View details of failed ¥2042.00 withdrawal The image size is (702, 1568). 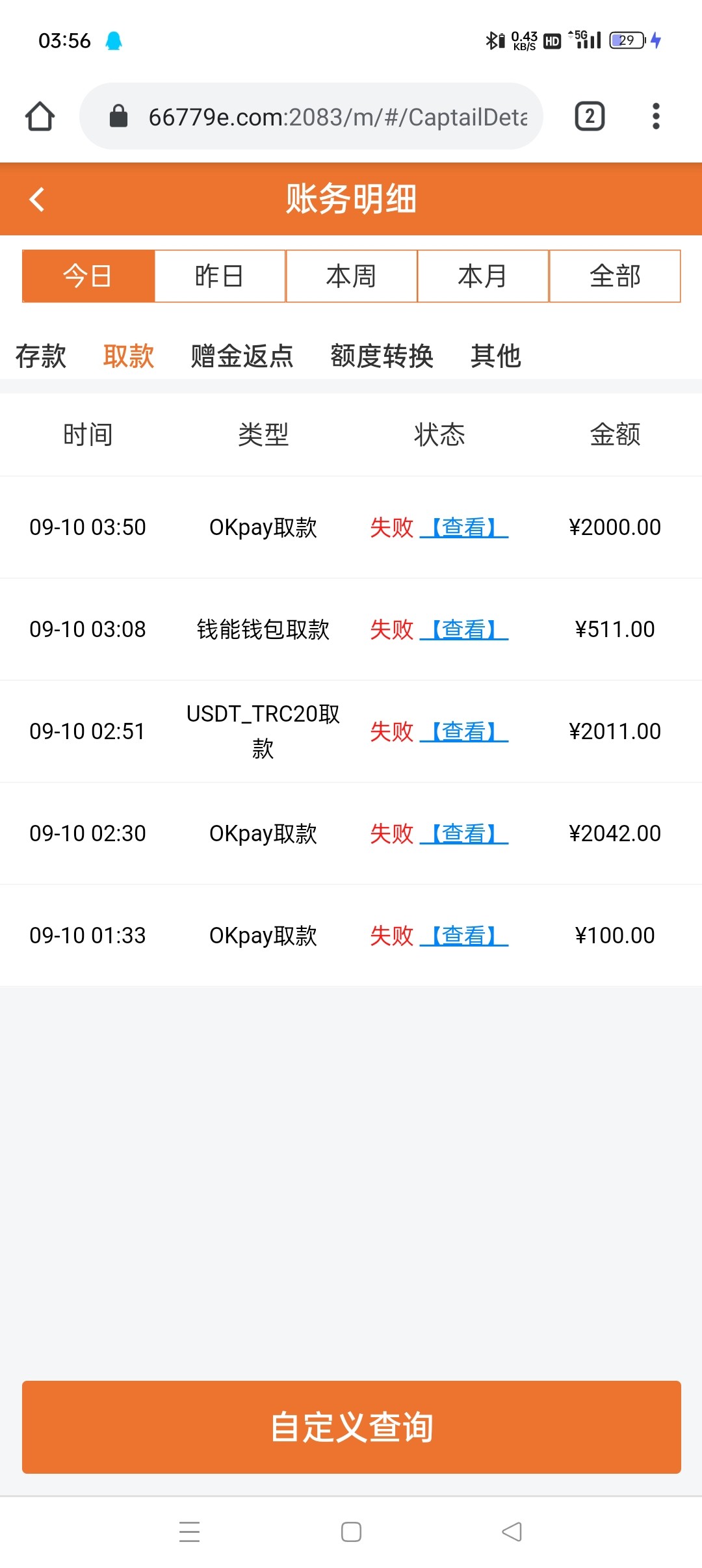click(464, 833)
